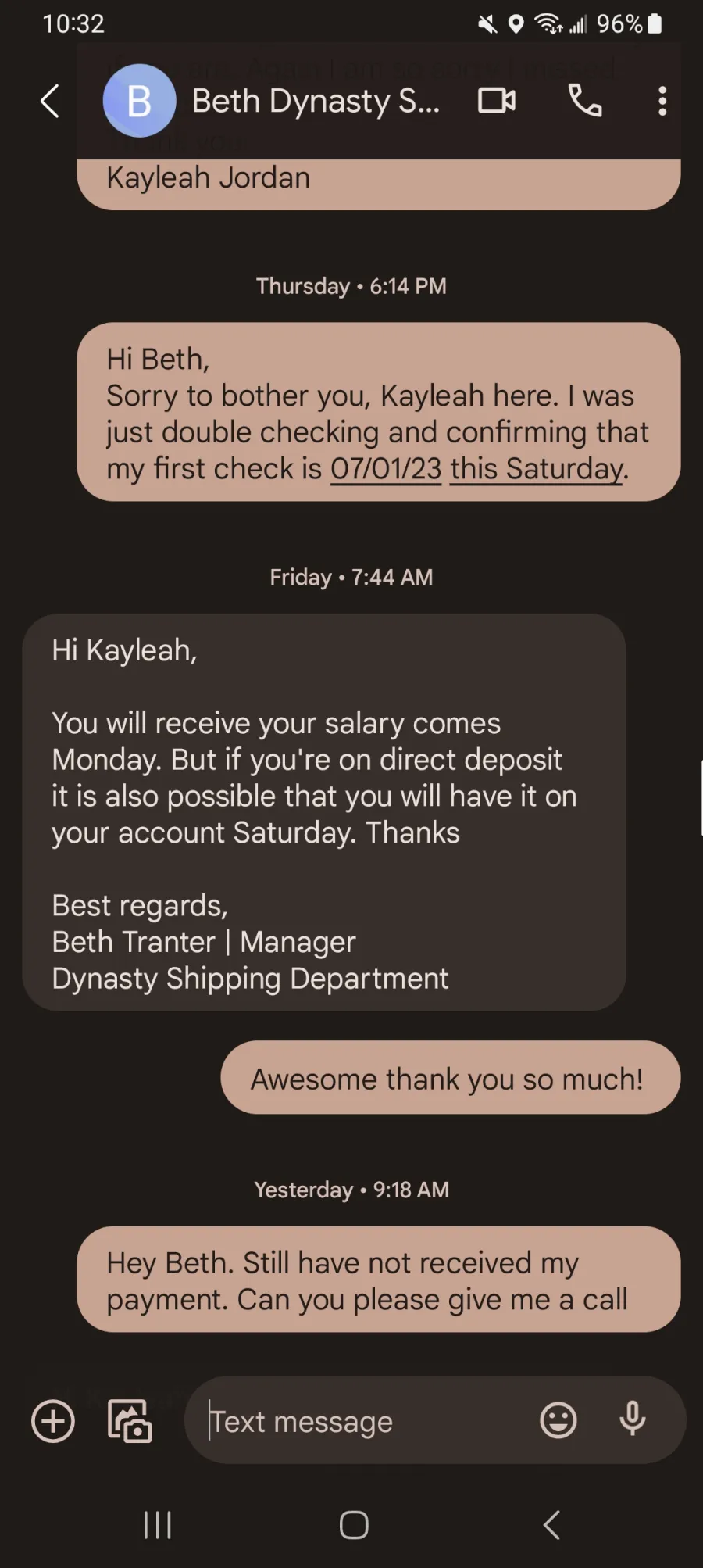Go back to the conversations list
Screen dimensions: 703x1568
(50, 101)
